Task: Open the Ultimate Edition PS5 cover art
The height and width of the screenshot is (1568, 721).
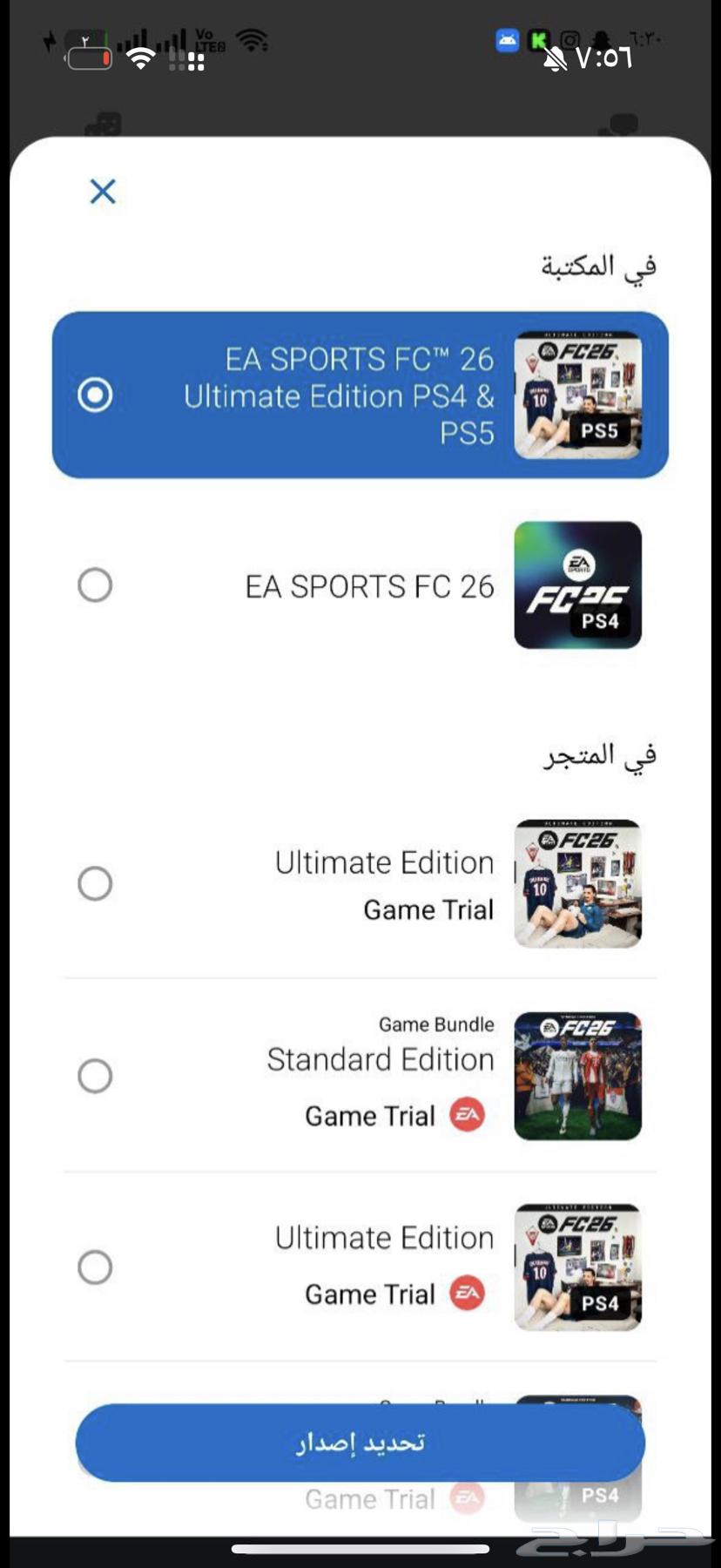Action: coord(577,394)
